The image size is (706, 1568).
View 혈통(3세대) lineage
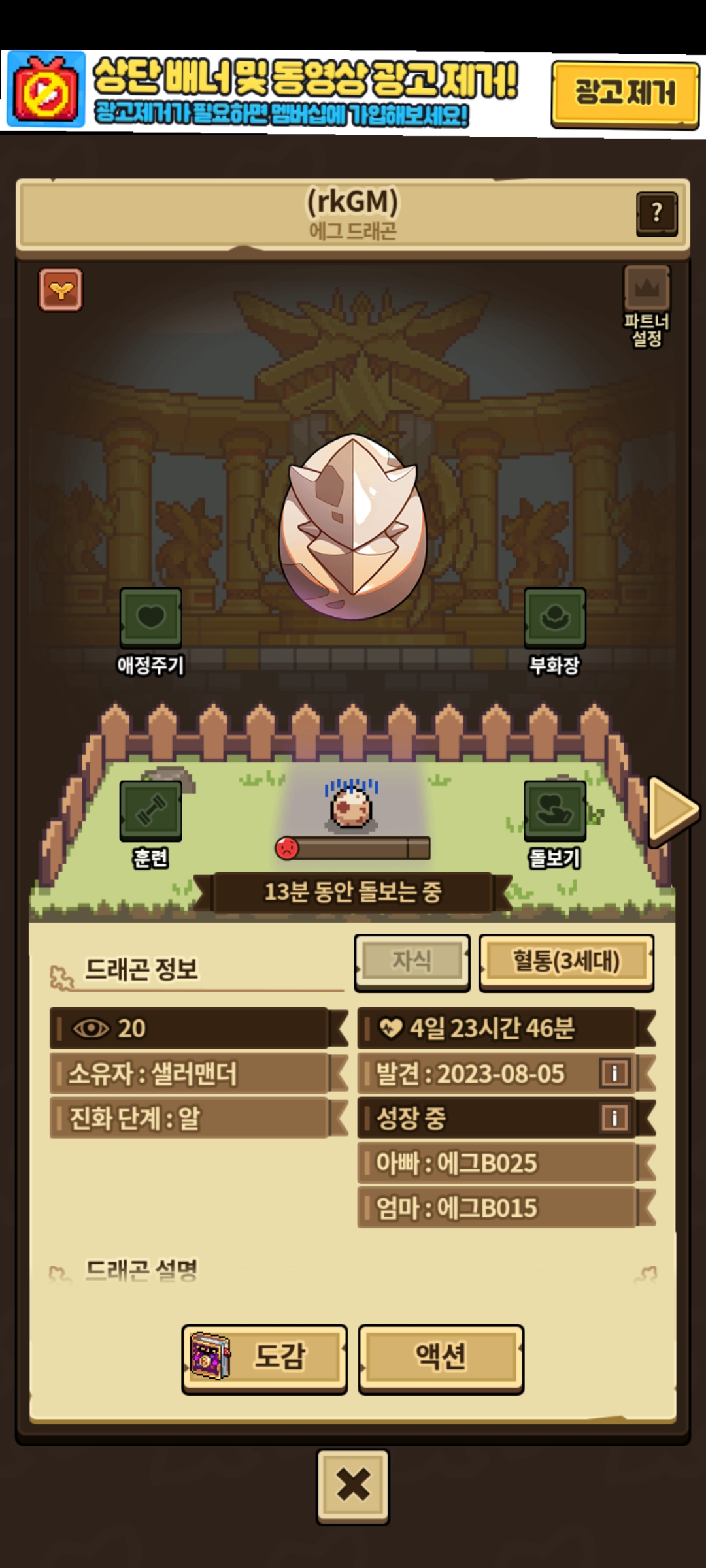pos(566,962)
